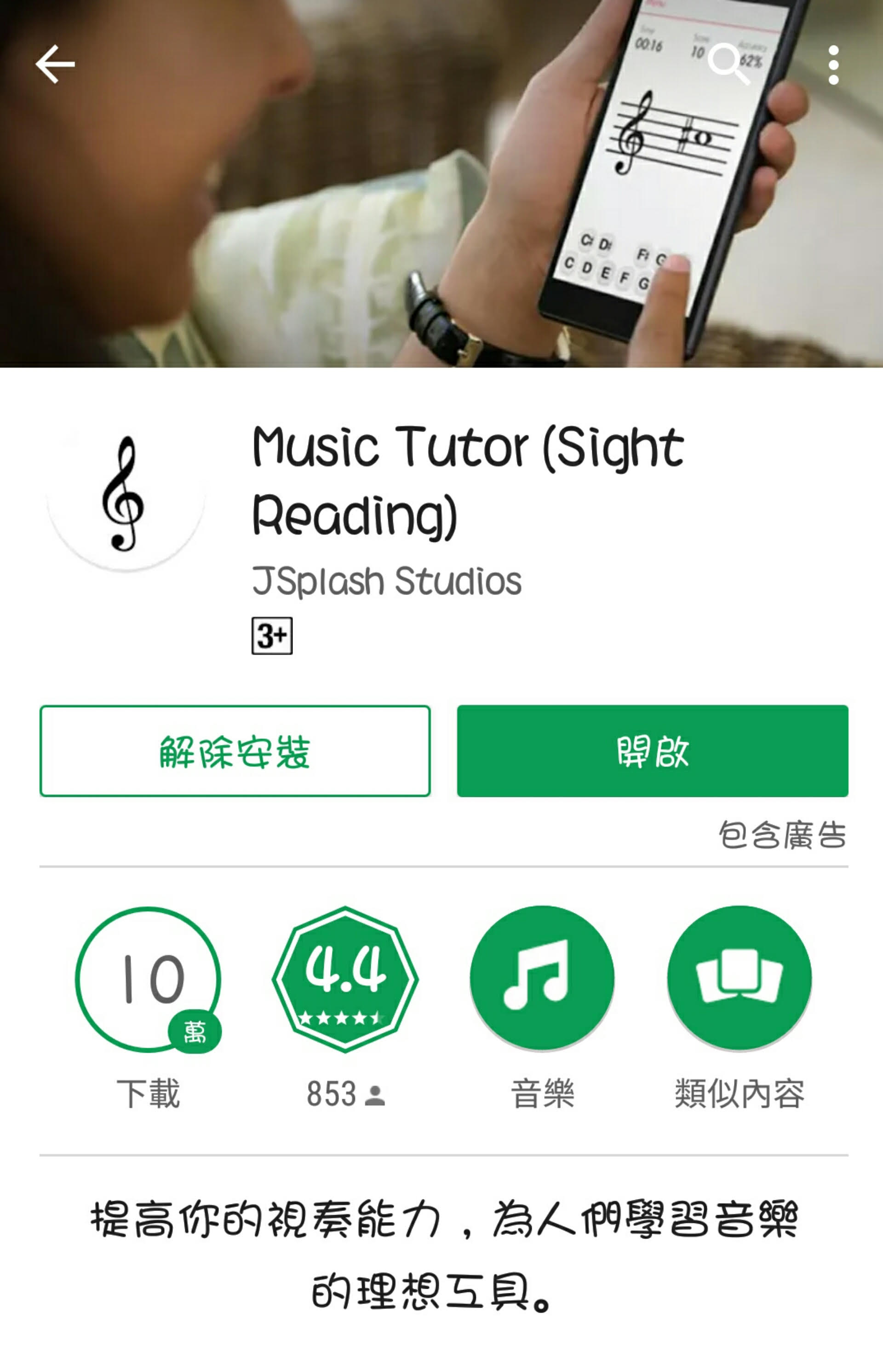Viewport: 883px width, 1372px height.
Task: Open JSplash Studios developer page
Action: click(387, 581)
